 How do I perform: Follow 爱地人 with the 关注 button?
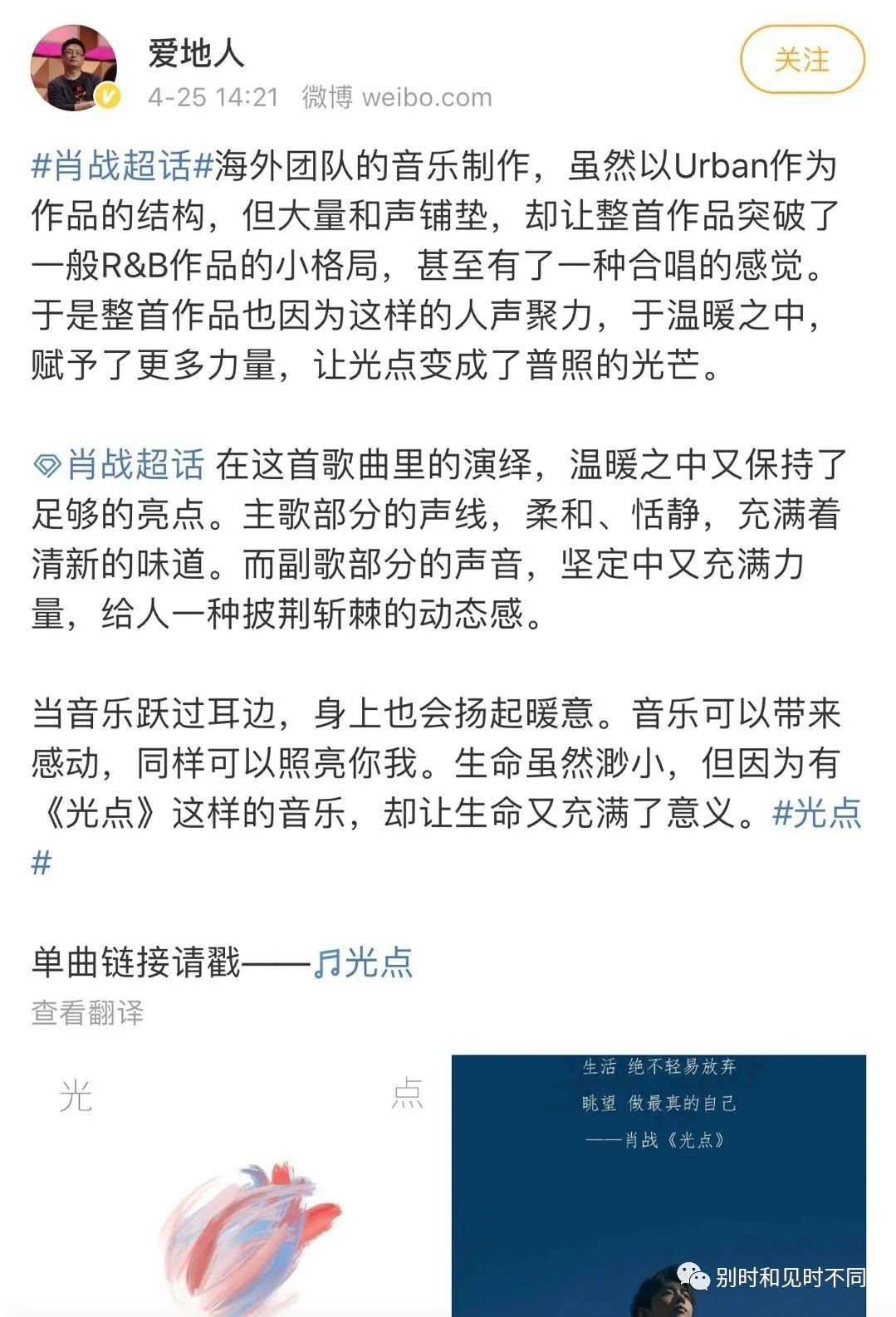click(x=801, y=60)
